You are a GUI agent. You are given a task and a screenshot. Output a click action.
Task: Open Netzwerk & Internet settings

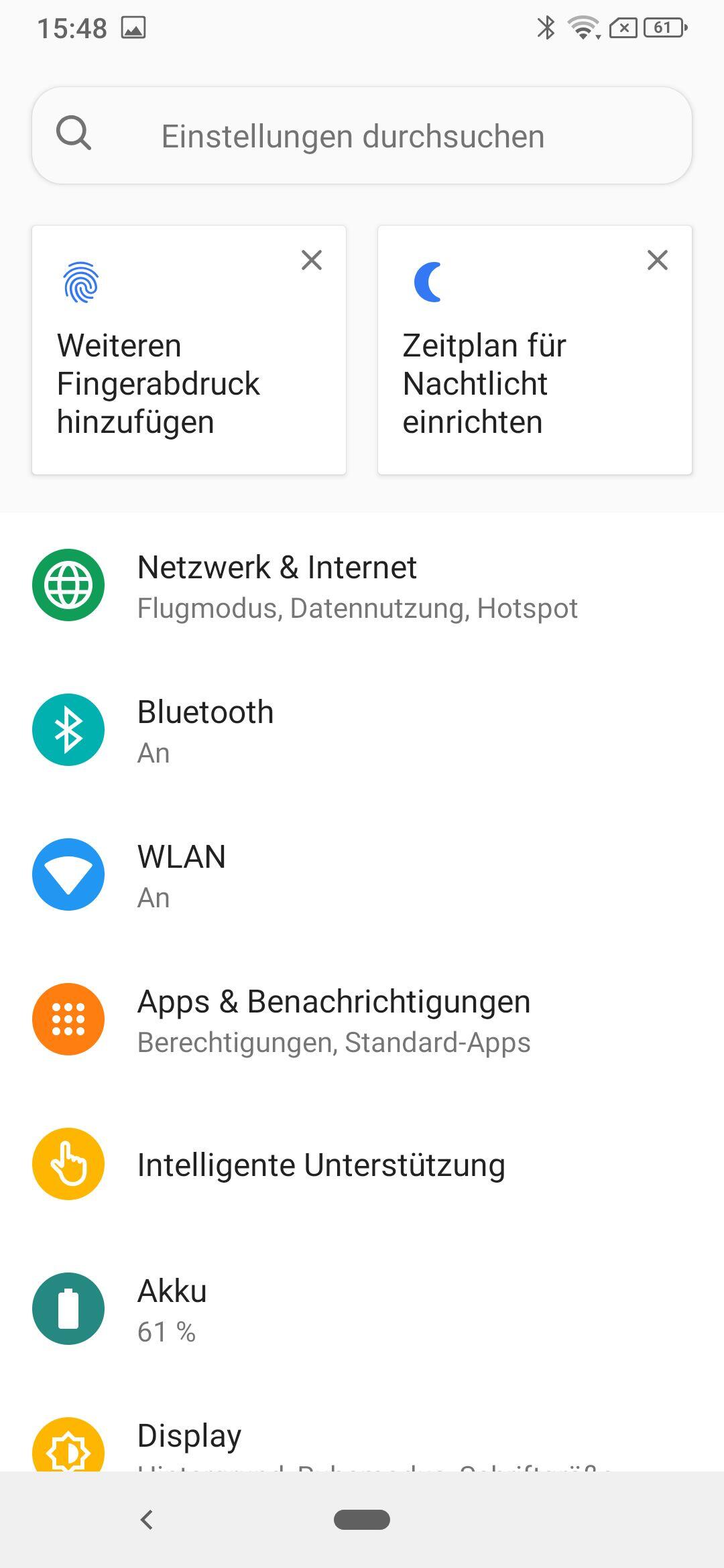(x=362, y=585)
